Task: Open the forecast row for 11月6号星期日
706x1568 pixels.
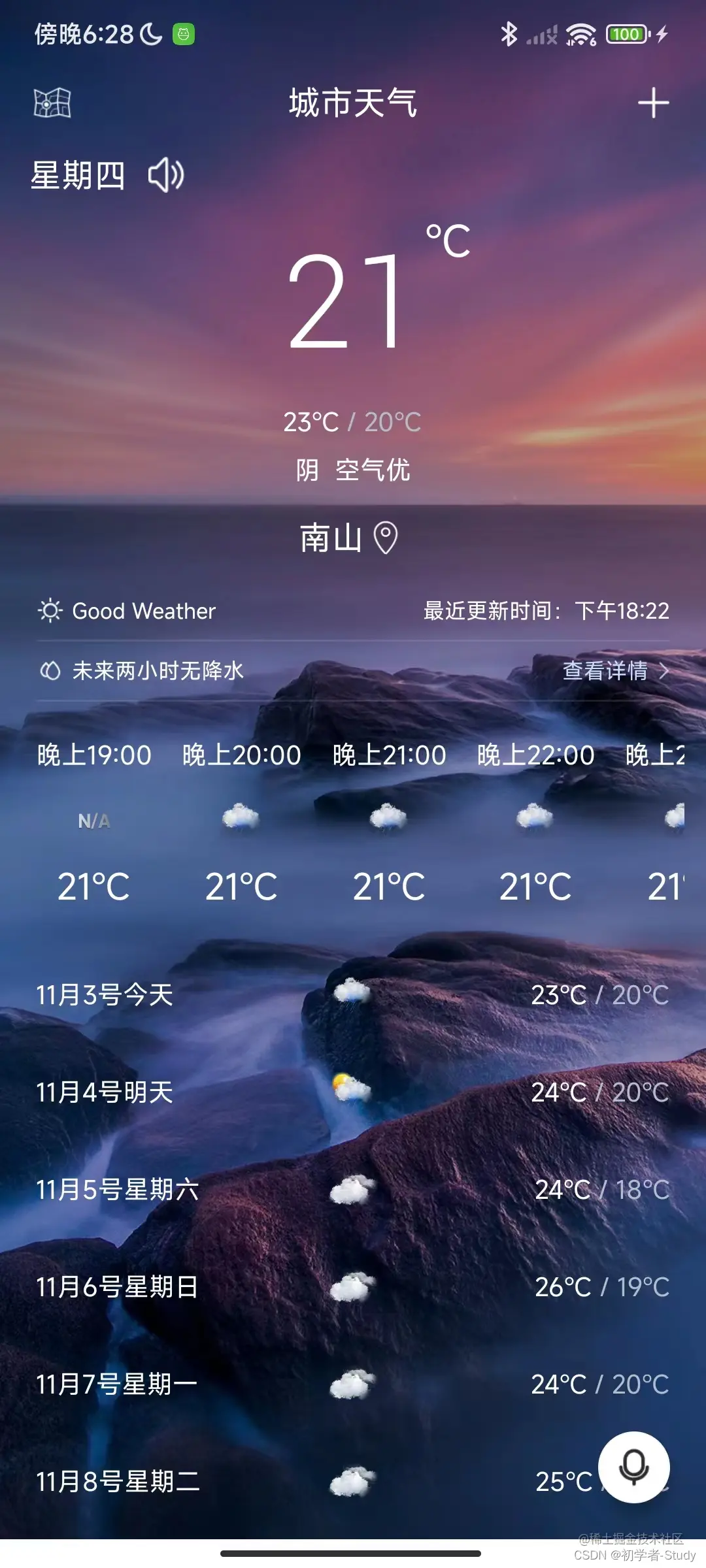Action: coord(353,1286)
